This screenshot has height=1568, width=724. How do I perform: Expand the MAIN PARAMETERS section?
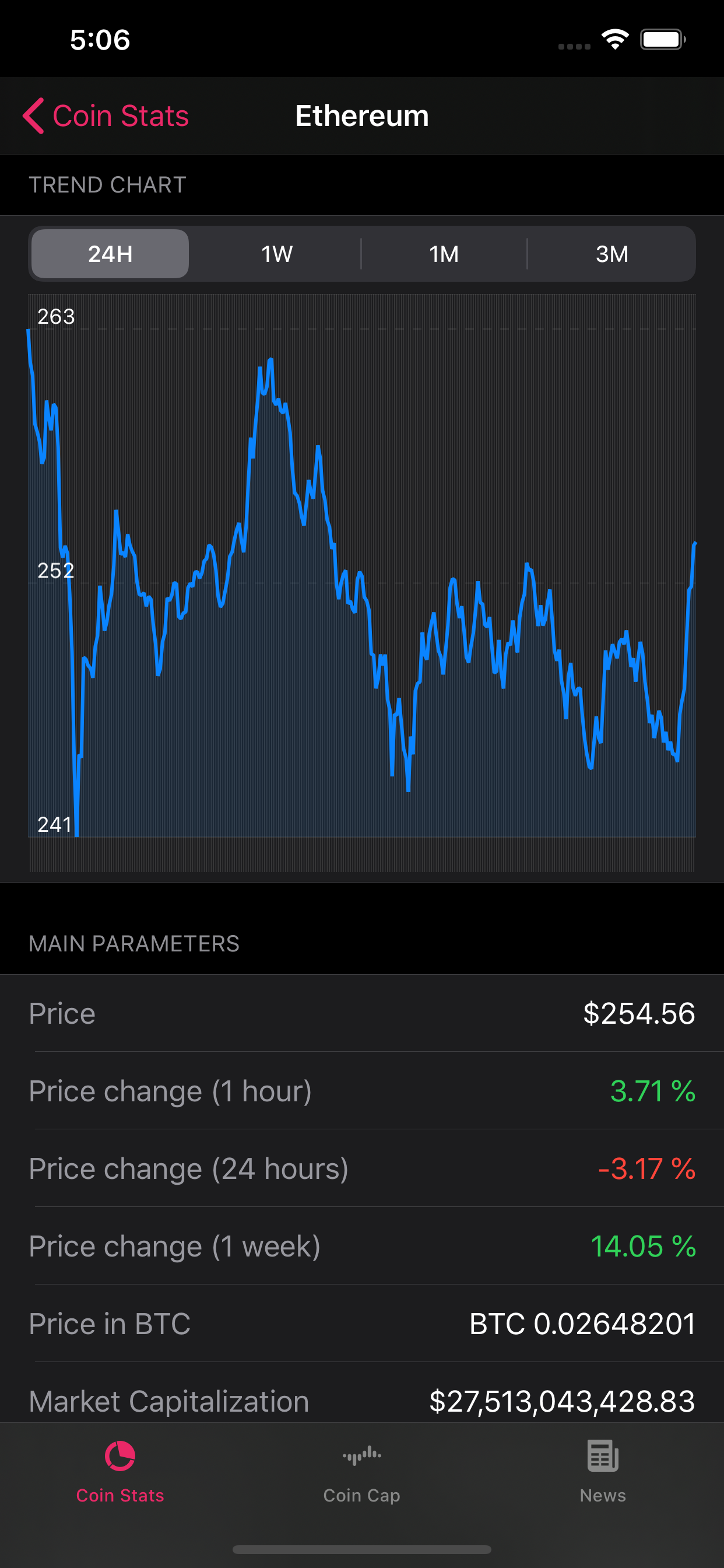pyautogui.click(x=134, y=943)
